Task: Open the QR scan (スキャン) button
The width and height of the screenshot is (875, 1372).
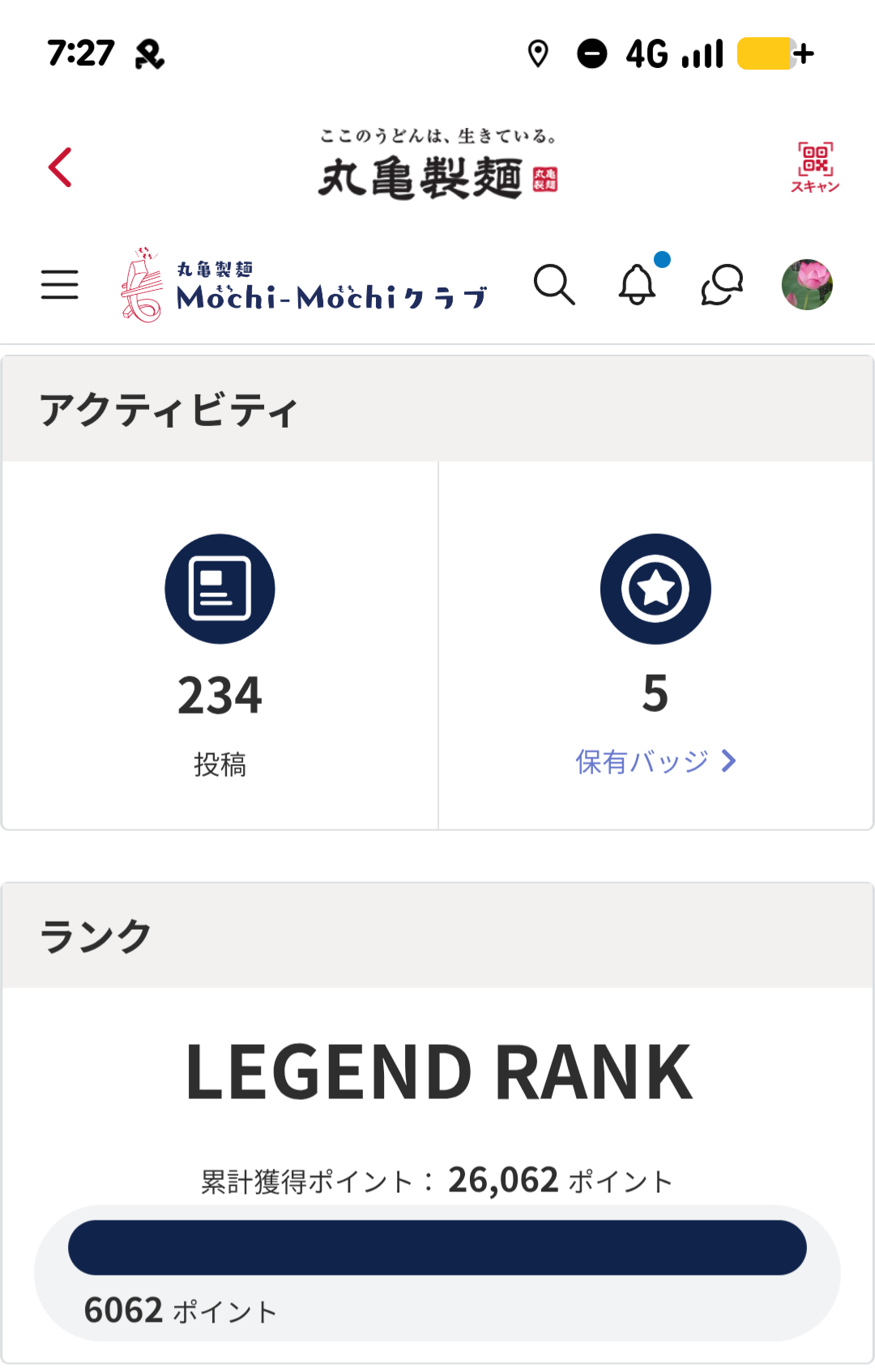Action: 815,167
